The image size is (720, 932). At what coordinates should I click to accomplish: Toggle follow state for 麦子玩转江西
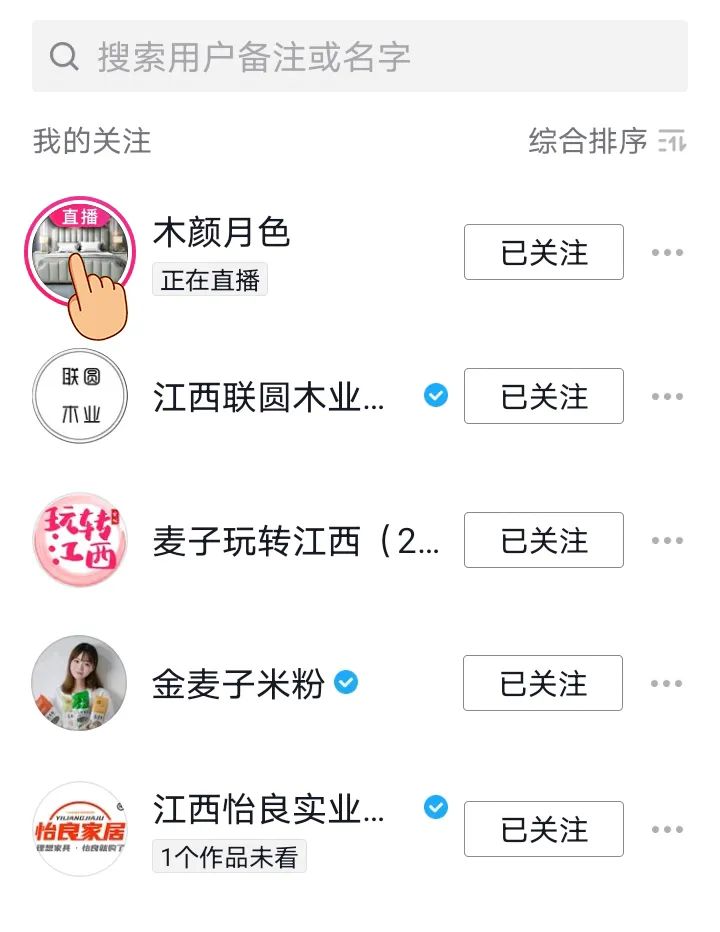coord(543,540)
